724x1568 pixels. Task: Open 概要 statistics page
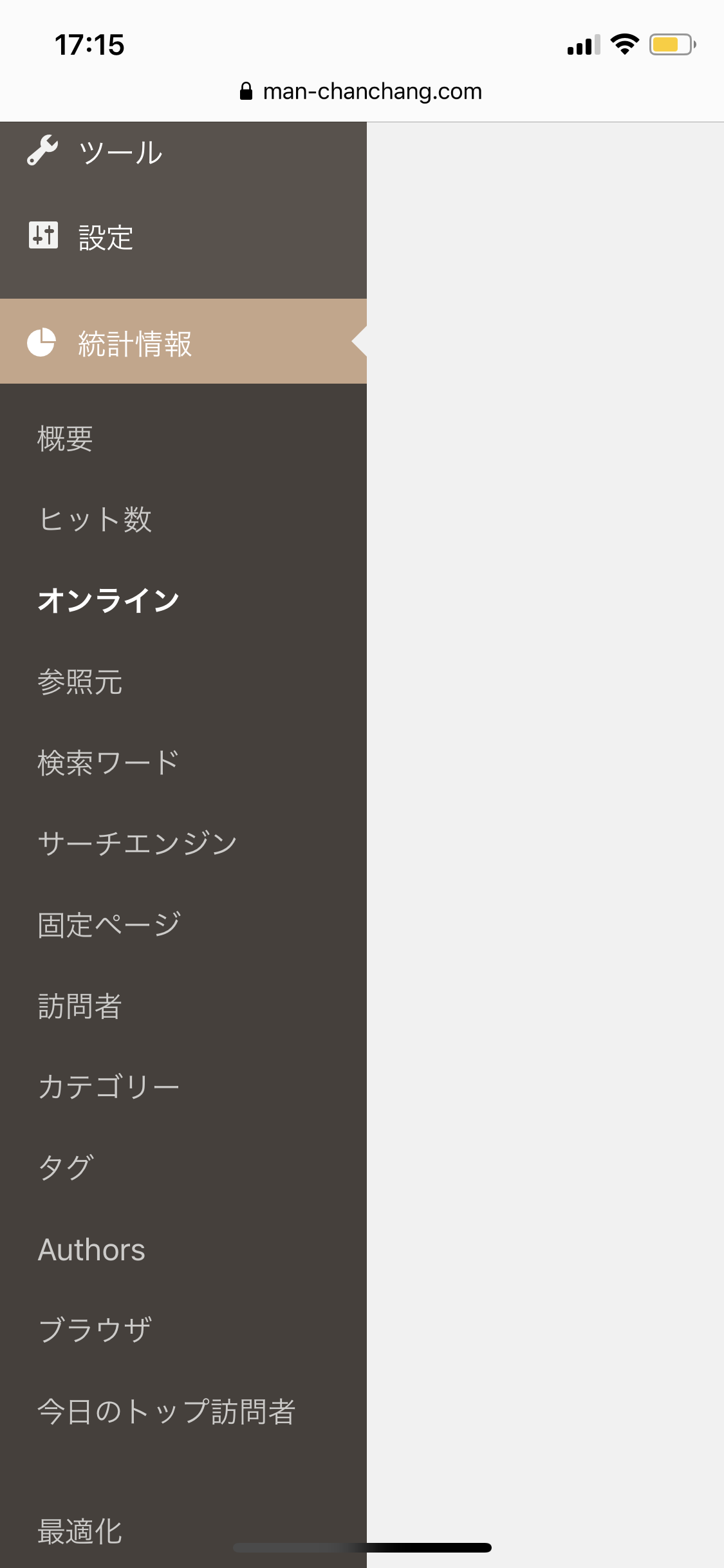(x=183, y=439)
